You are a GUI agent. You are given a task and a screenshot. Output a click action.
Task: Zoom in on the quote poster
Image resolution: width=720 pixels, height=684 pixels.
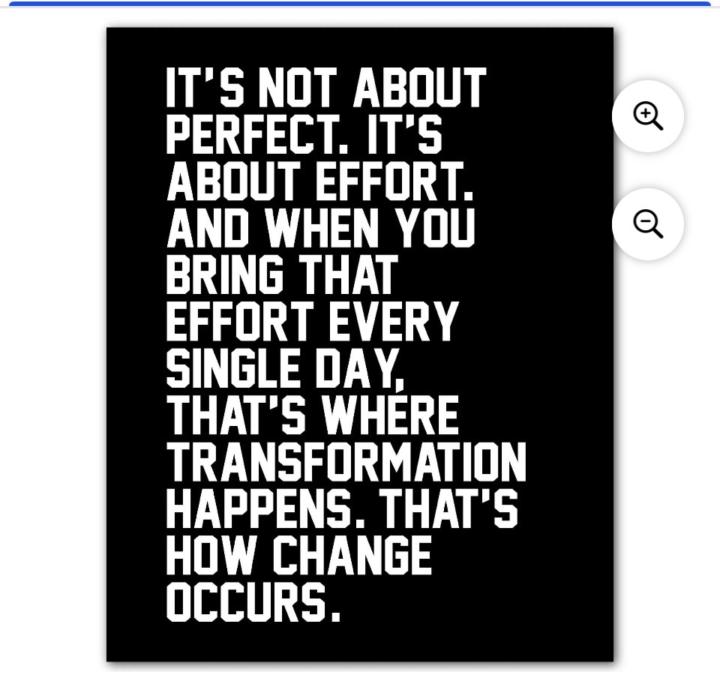648,116
